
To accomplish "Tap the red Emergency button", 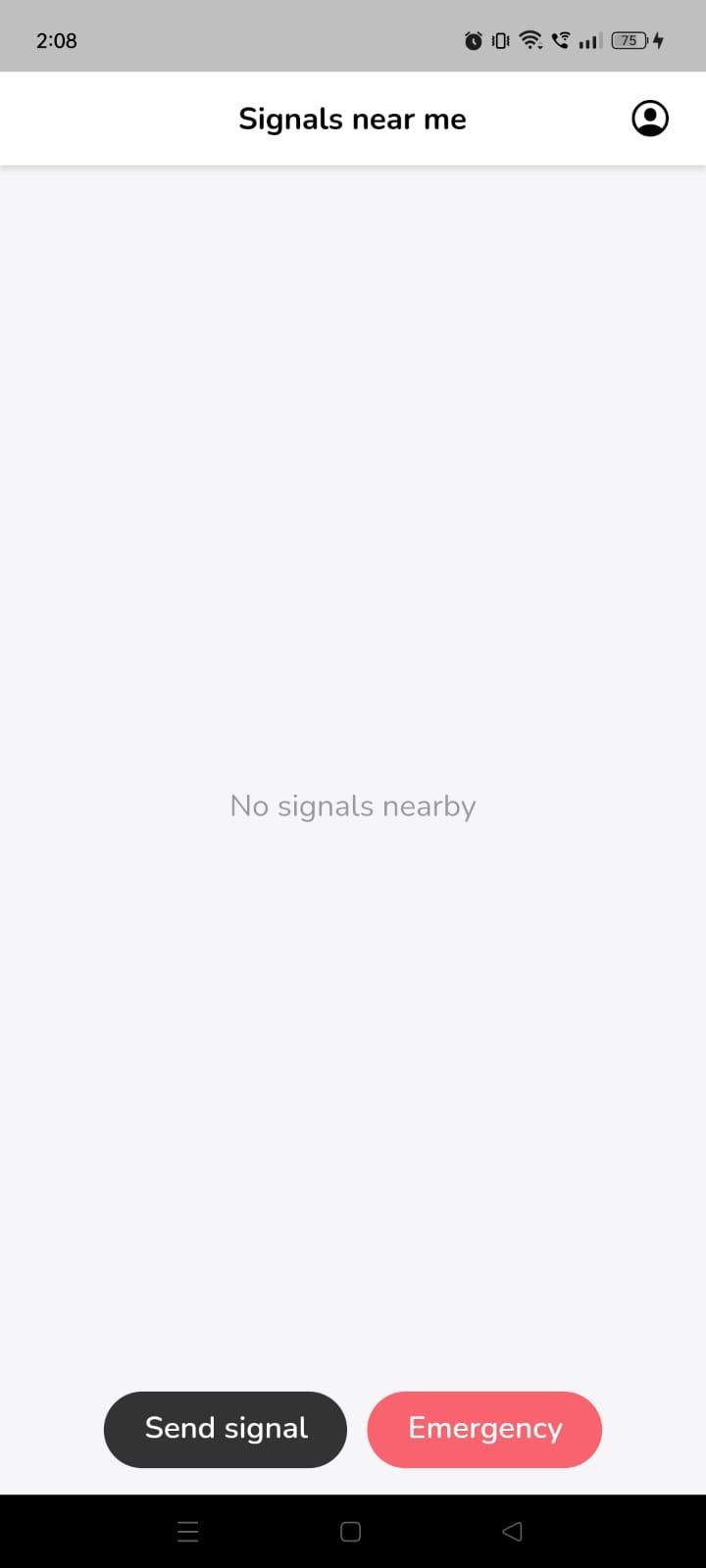I will (x=484, y=1429).
